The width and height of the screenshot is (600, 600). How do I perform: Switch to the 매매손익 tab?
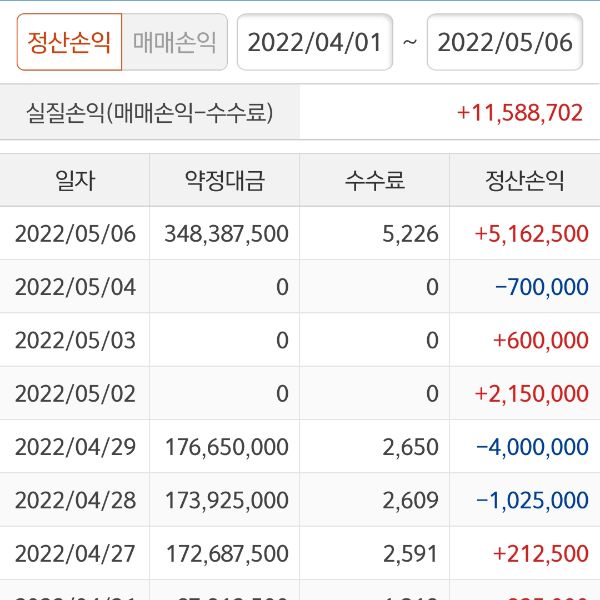pos(174,42)
